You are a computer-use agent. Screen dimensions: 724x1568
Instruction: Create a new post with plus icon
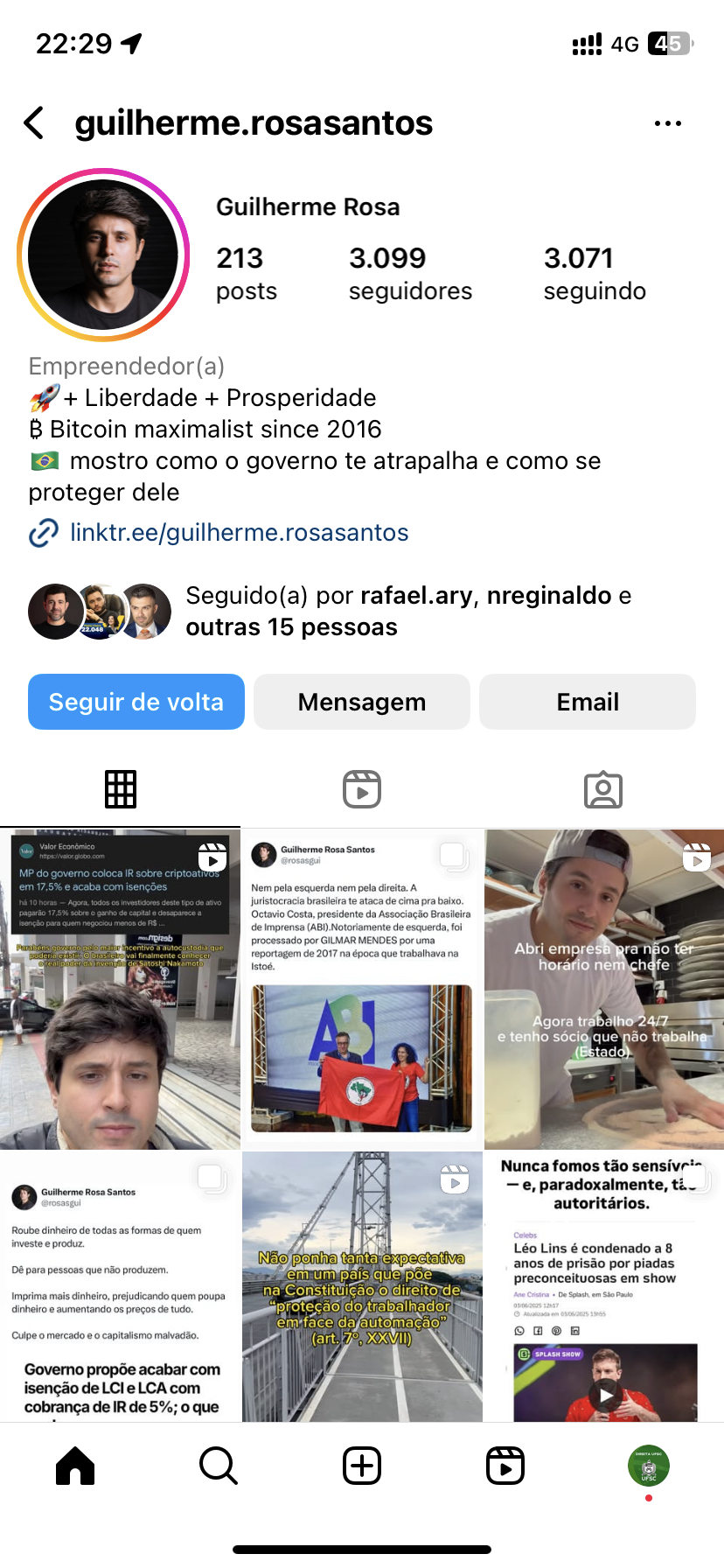(362, 1466)
